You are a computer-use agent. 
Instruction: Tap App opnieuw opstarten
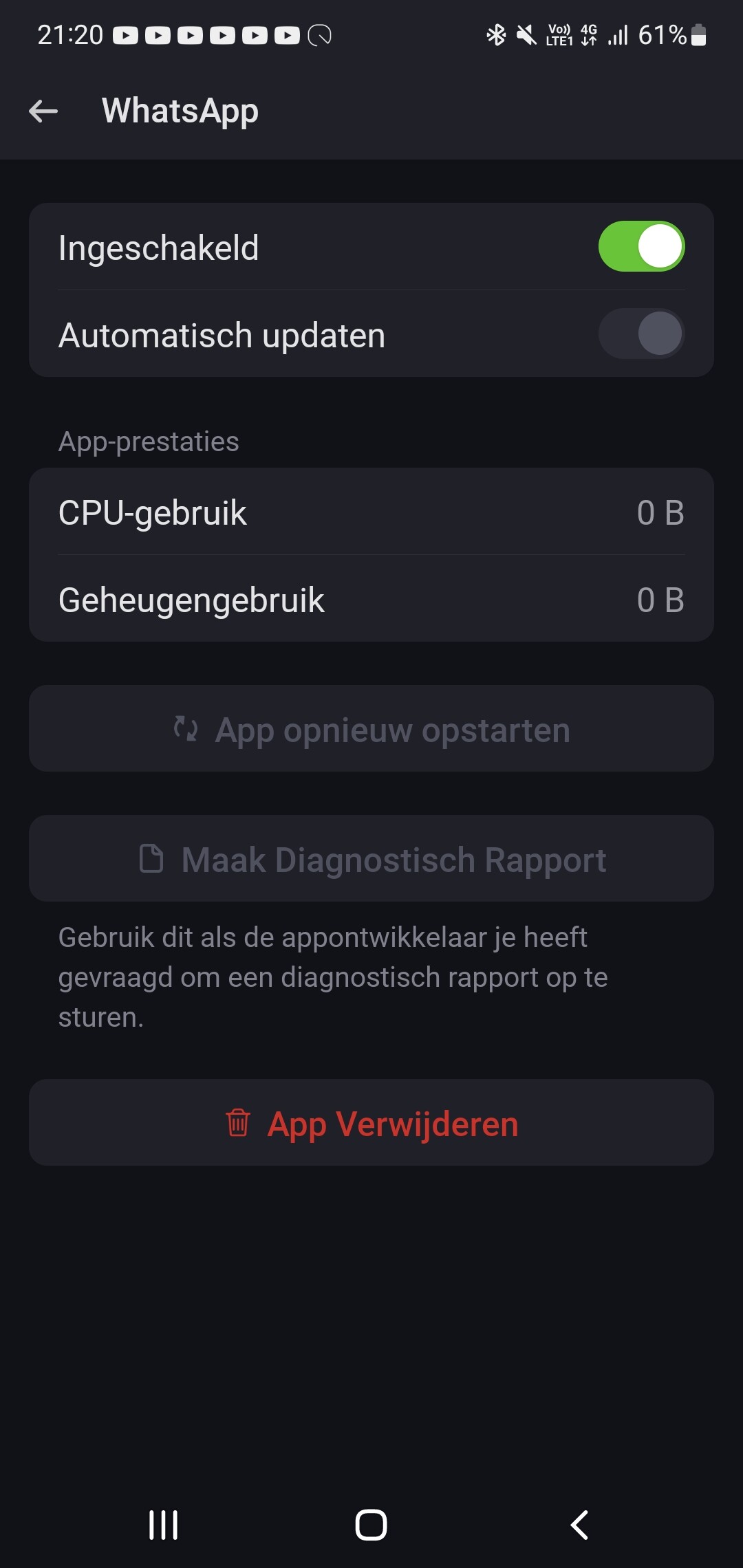coord(371,729)
